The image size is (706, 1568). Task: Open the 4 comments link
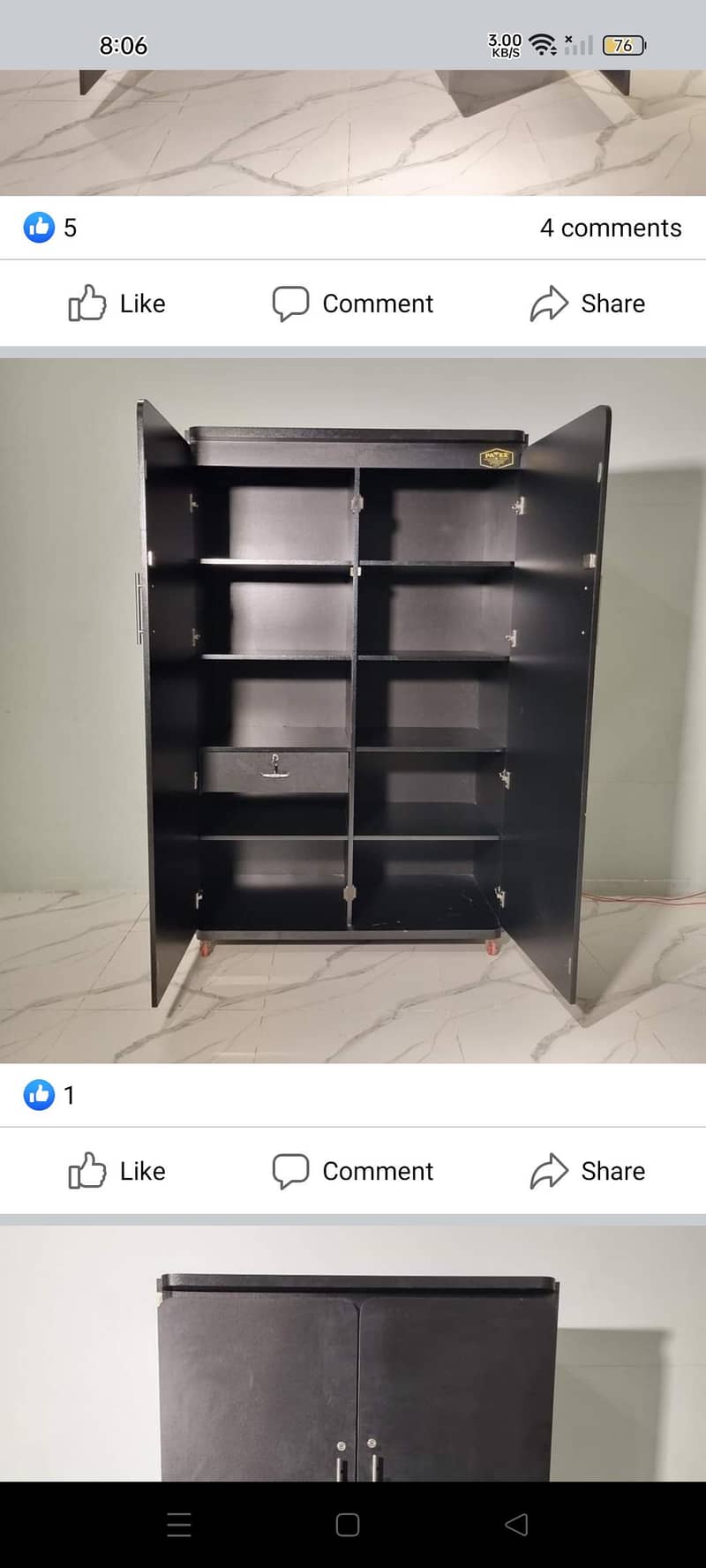pyautogui.click(x=611, y=228)
